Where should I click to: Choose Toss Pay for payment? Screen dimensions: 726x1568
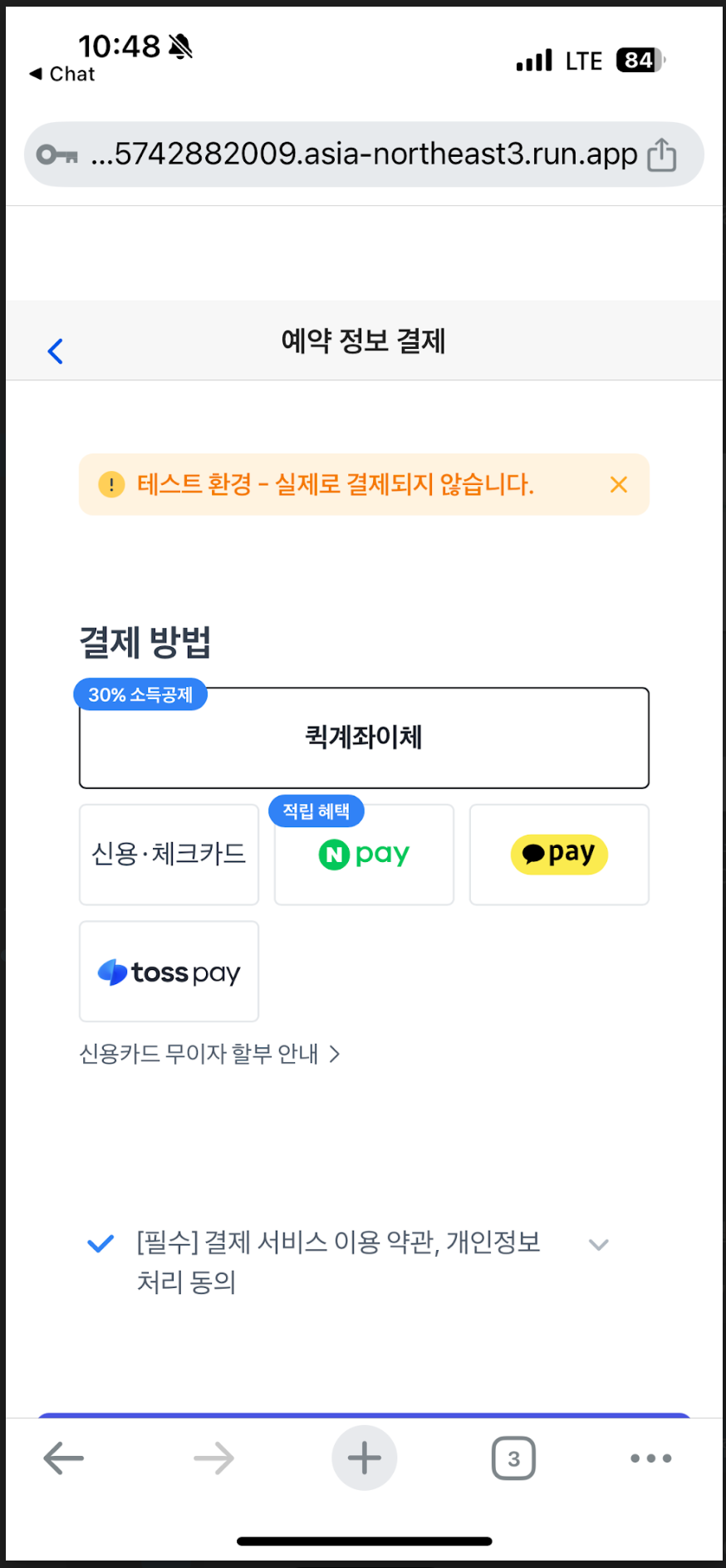point(169,972)
